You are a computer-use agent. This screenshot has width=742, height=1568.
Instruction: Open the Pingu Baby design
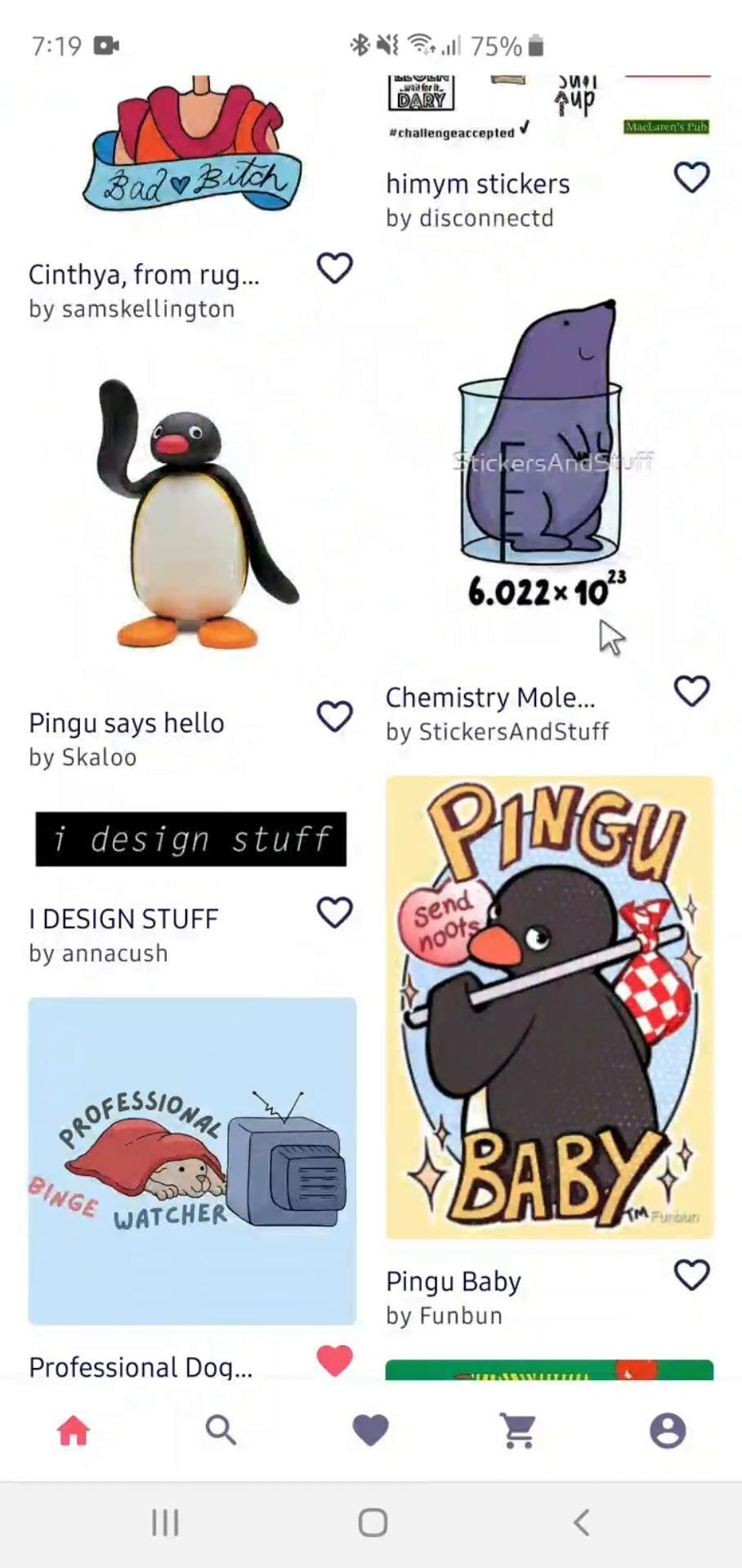[549, 1007]
